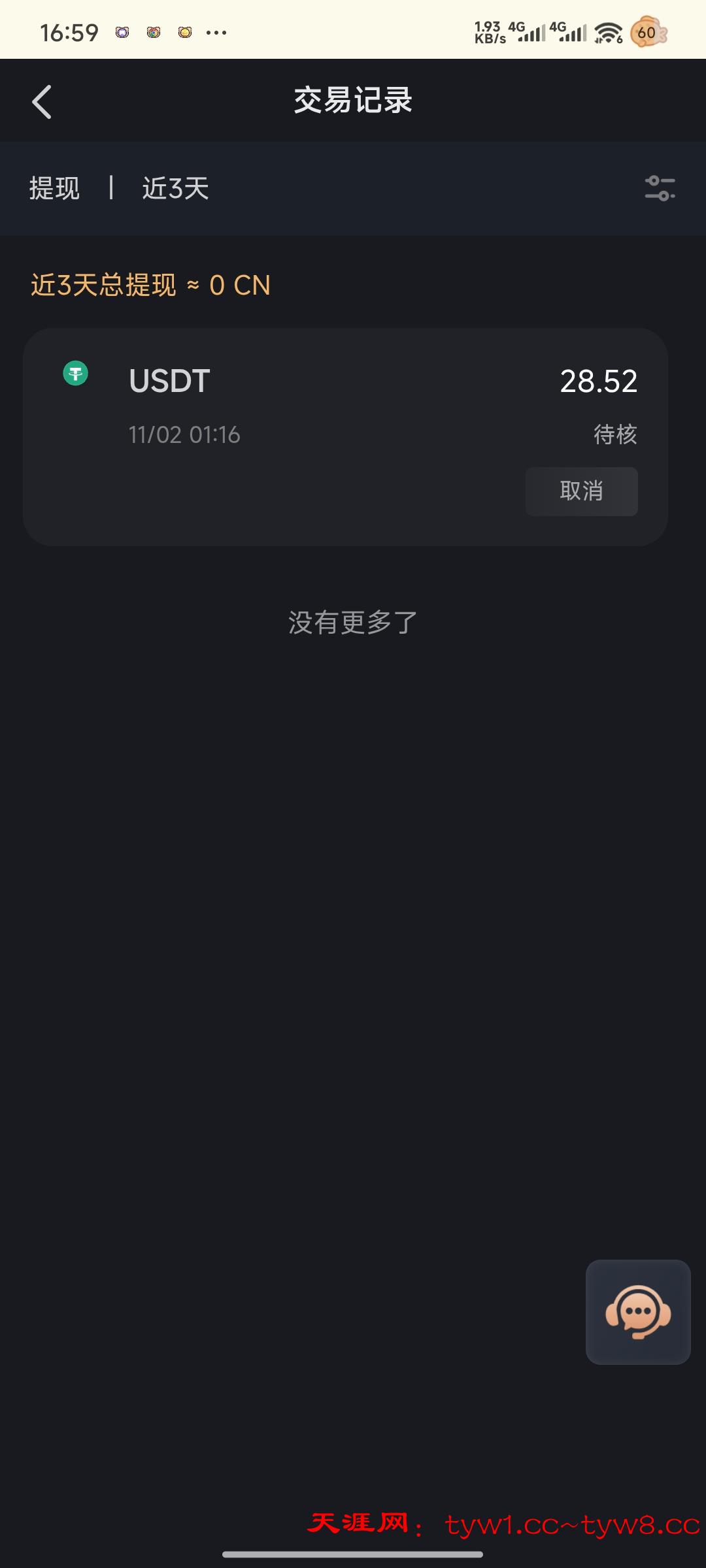Select the 交易记录 page title

point(353,101)
